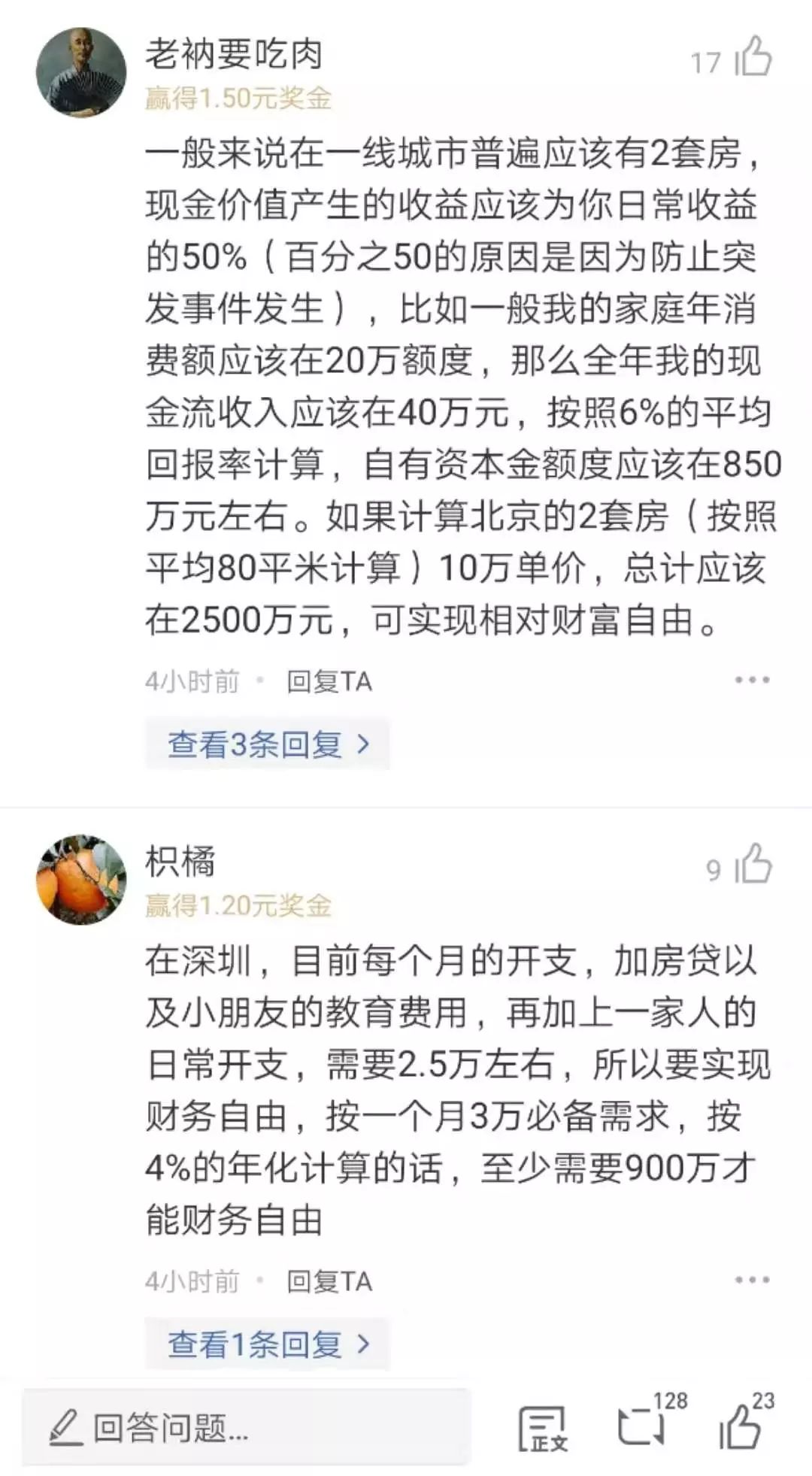Image resolution: width=812 pixels, height=1476 pixels.
Task: Open overflow menu on 枳橘's answer
Action: click(x=752, y=1280)
